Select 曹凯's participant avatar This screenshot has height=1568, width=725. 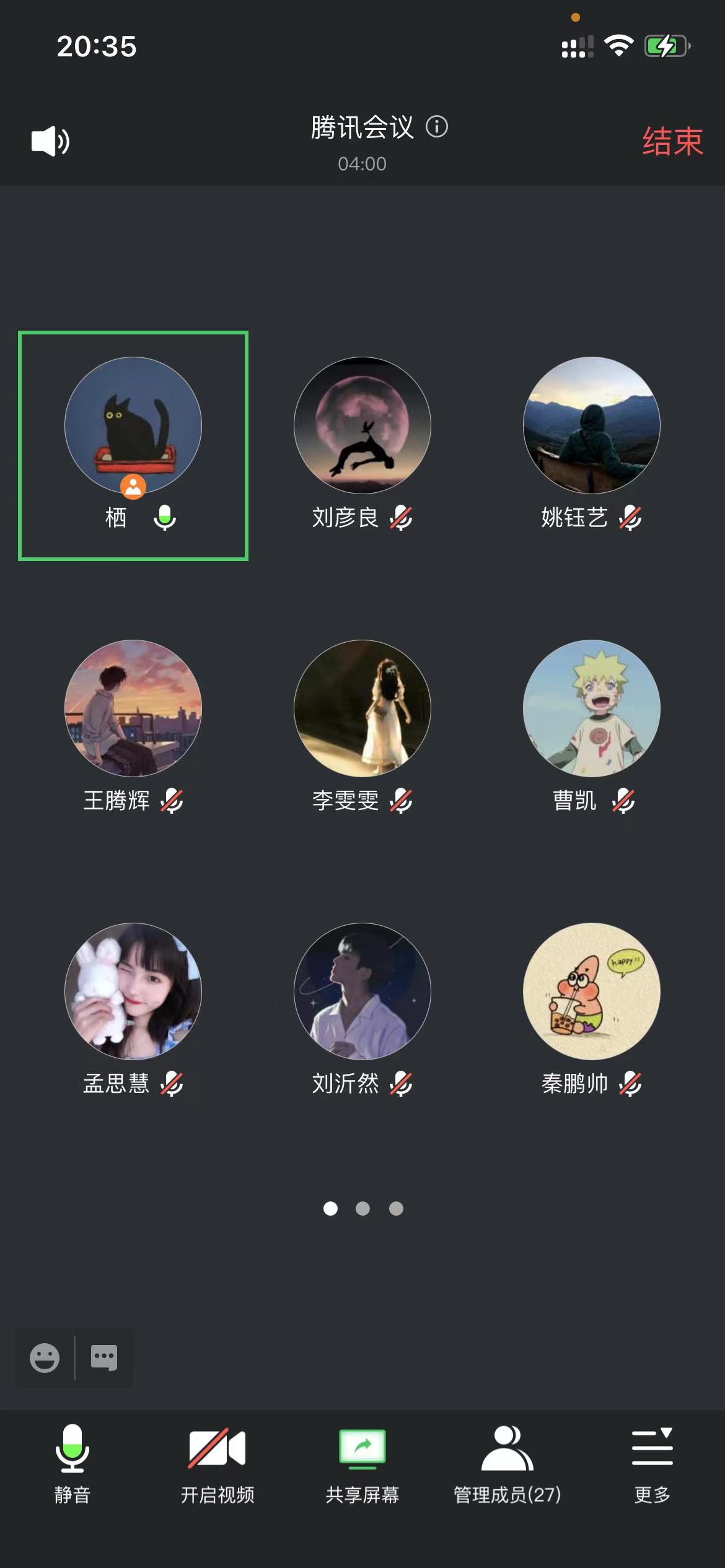click(x=591, y=708)
